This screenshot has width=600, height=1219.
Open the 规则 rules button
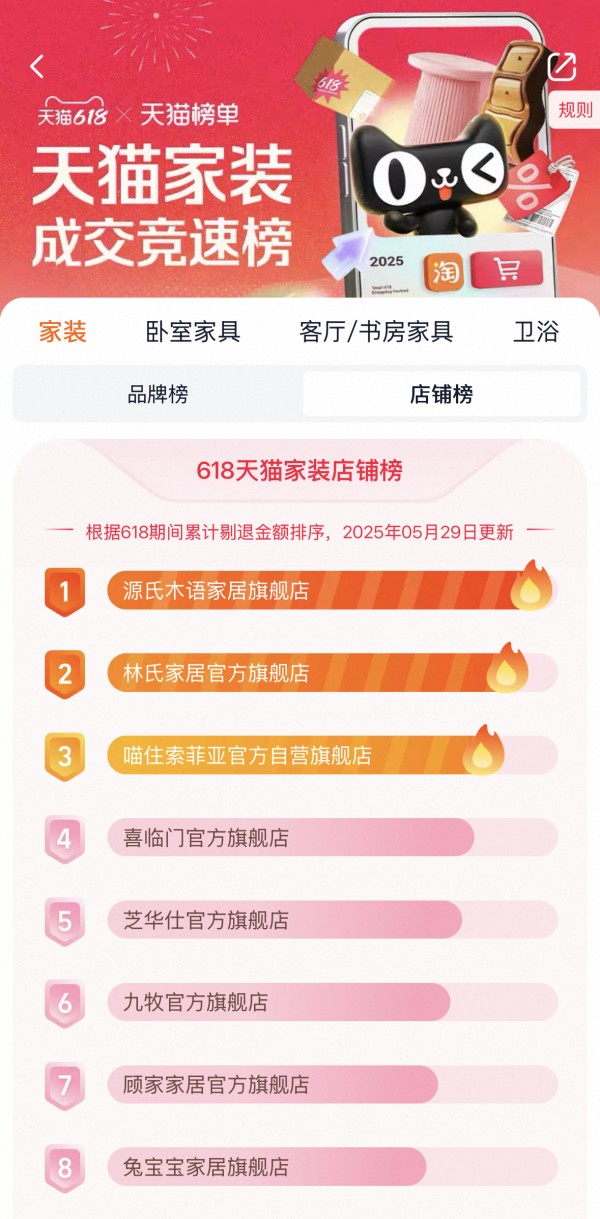click(x=574, y=110)
